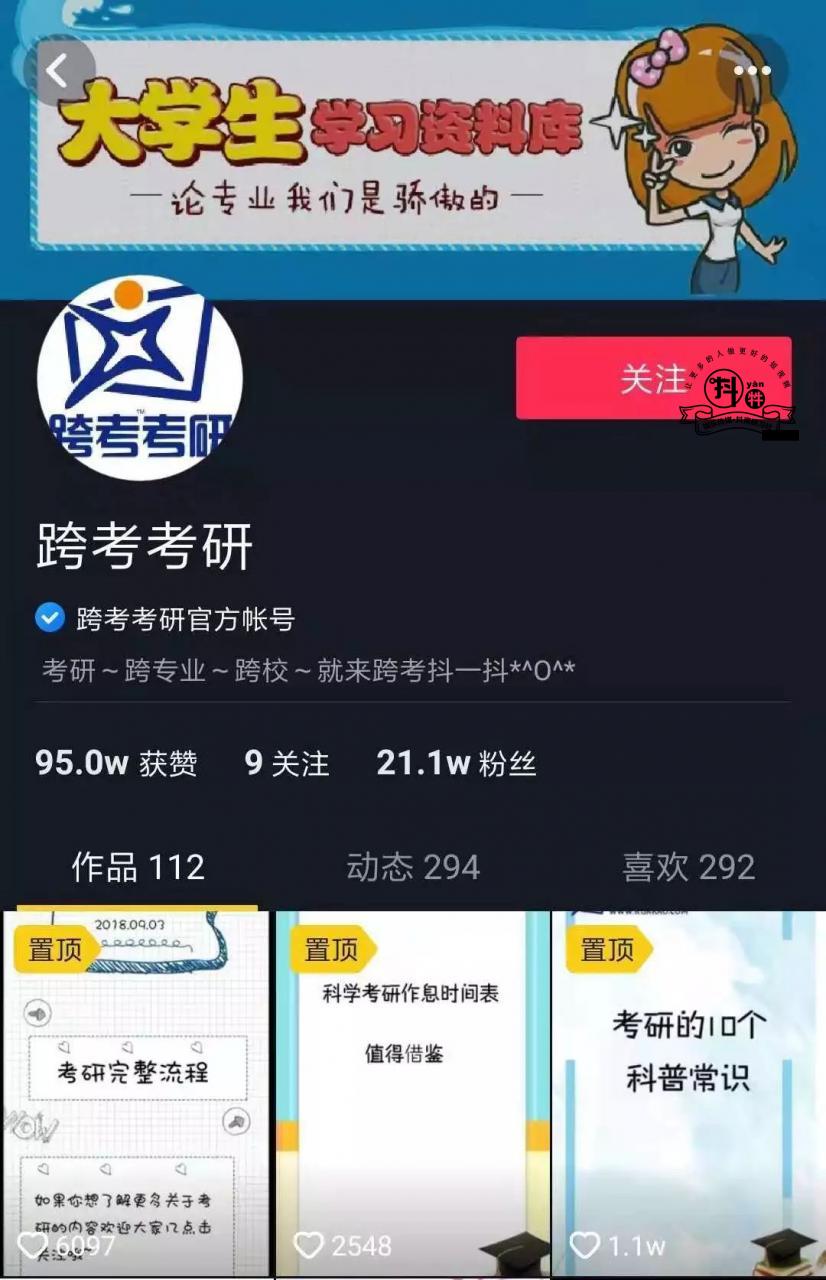Image resolution: width=826 pixels, height=1280 pixels.
Task: Switch to the 动态 294 tab
Action: point(413,866)
